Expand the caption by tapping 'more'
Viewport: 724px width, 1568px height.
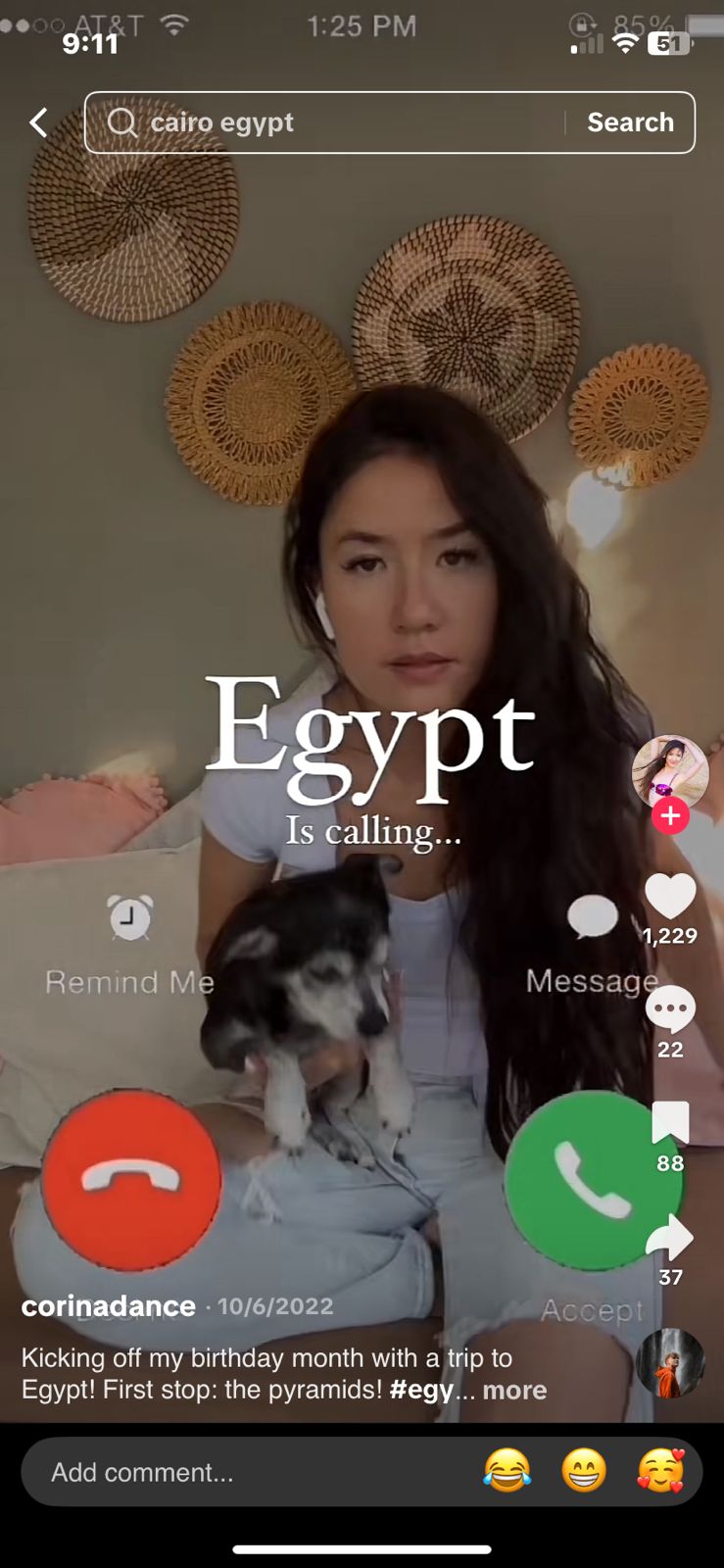pyautogui.click(x=514, y=1390)
